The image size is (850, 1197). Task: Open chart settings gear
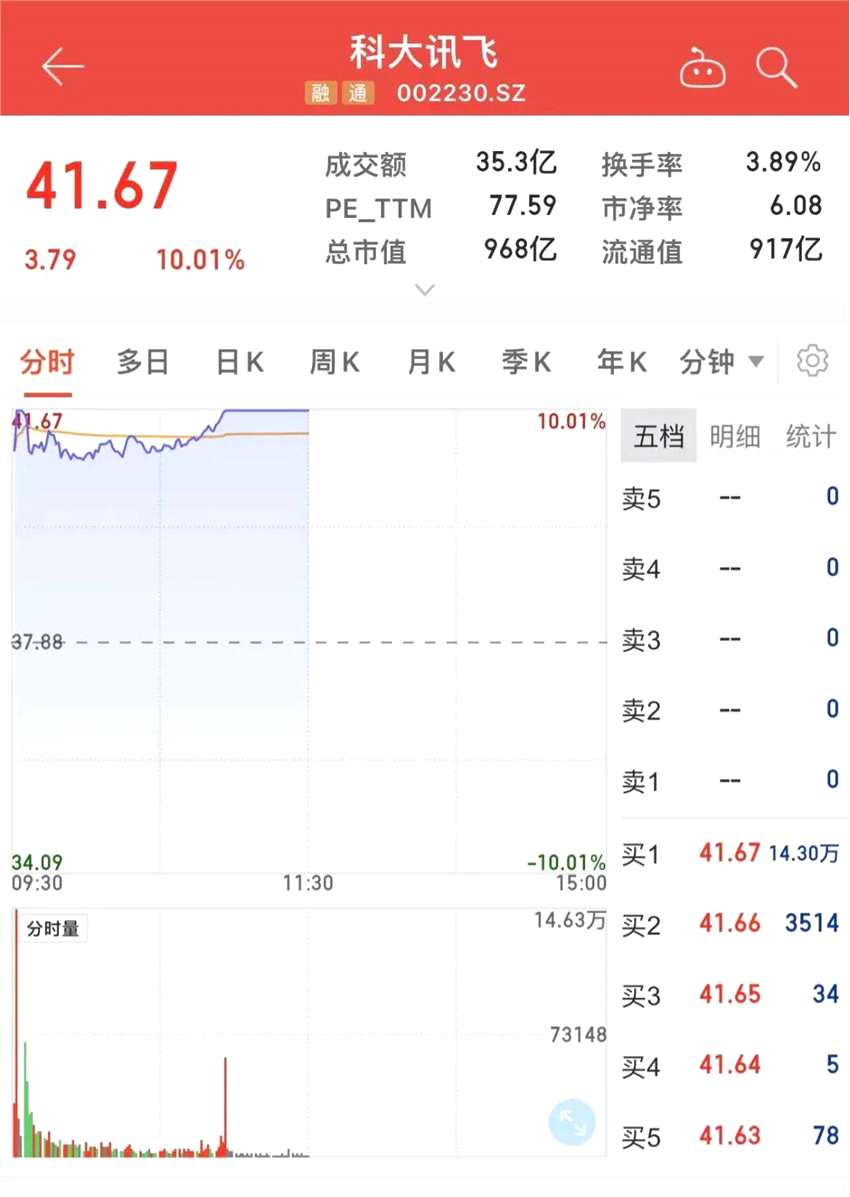pos(813,361)
